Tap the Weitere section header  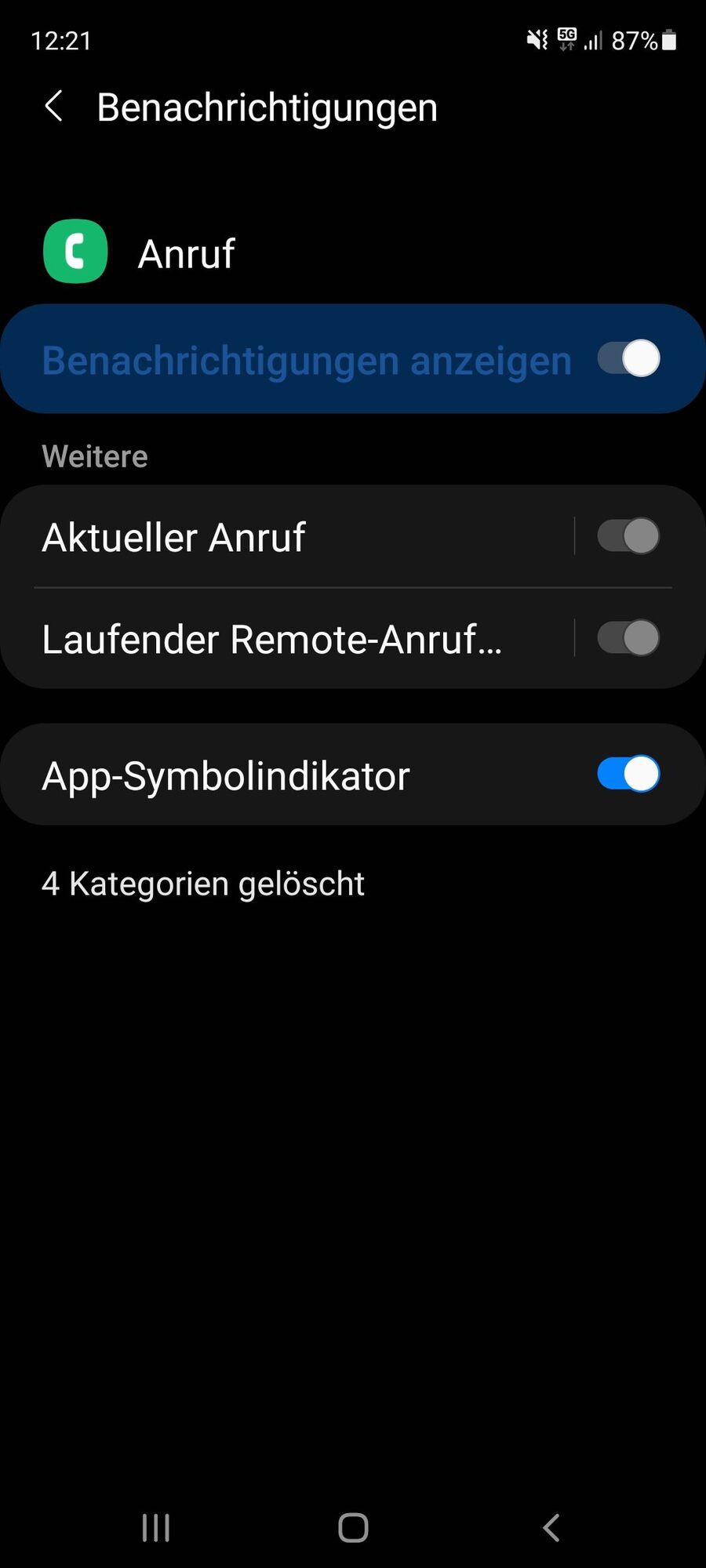click(x=94, y=456)
